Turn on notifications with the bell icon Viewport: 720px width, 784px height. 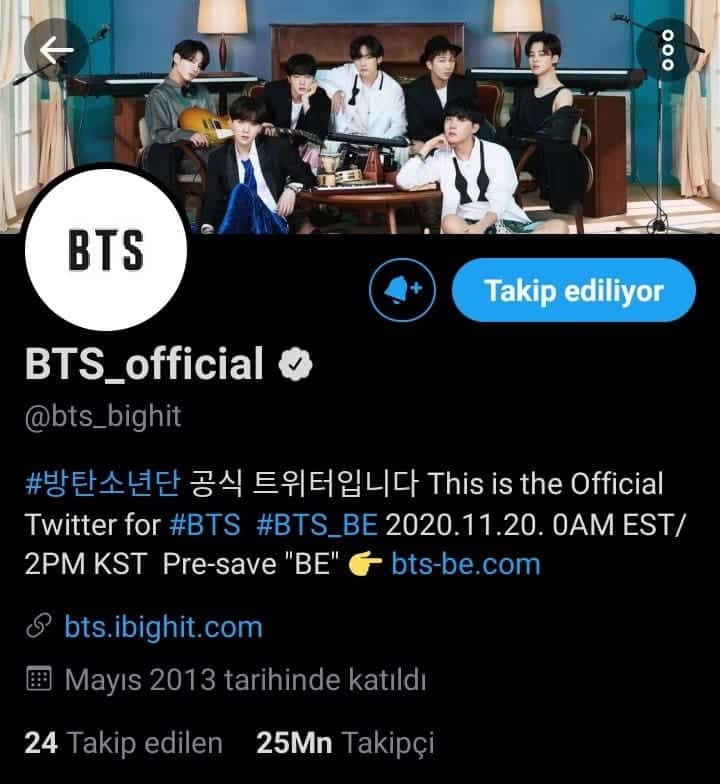403,291
